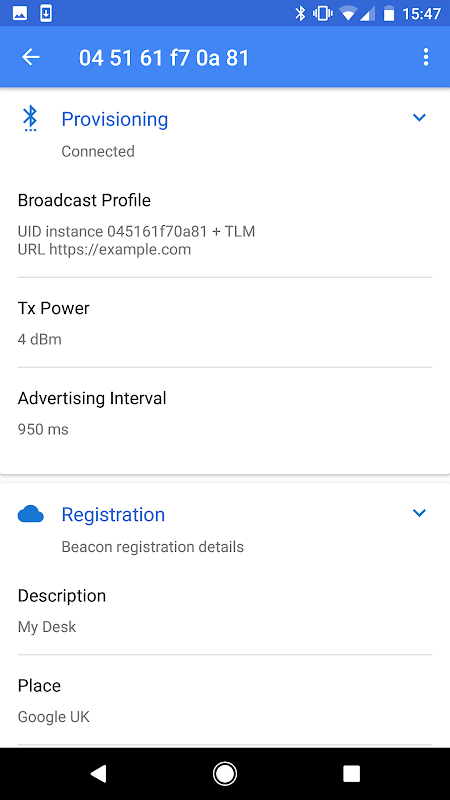Collapse the Provisioning section chevron
450x800 pixels.
coord(419,118)
